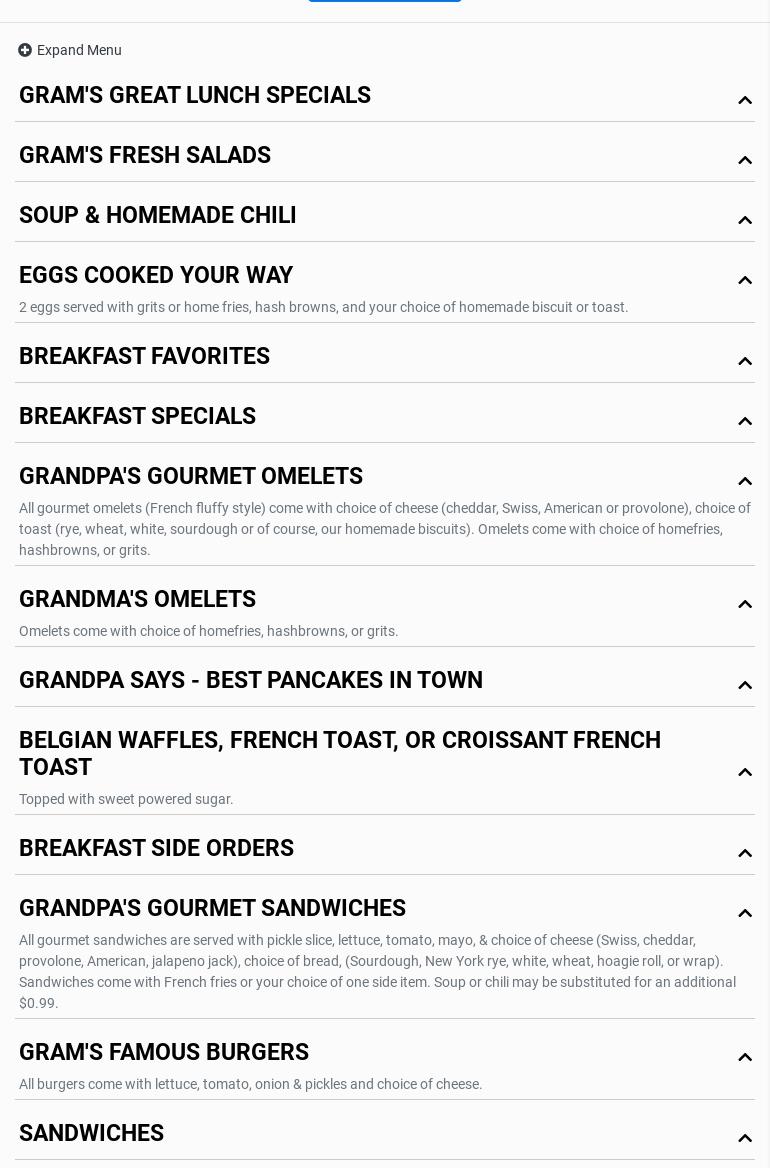Show Best Pancakes in Town items
This screenshot has height=1168, width=770.
251,681
